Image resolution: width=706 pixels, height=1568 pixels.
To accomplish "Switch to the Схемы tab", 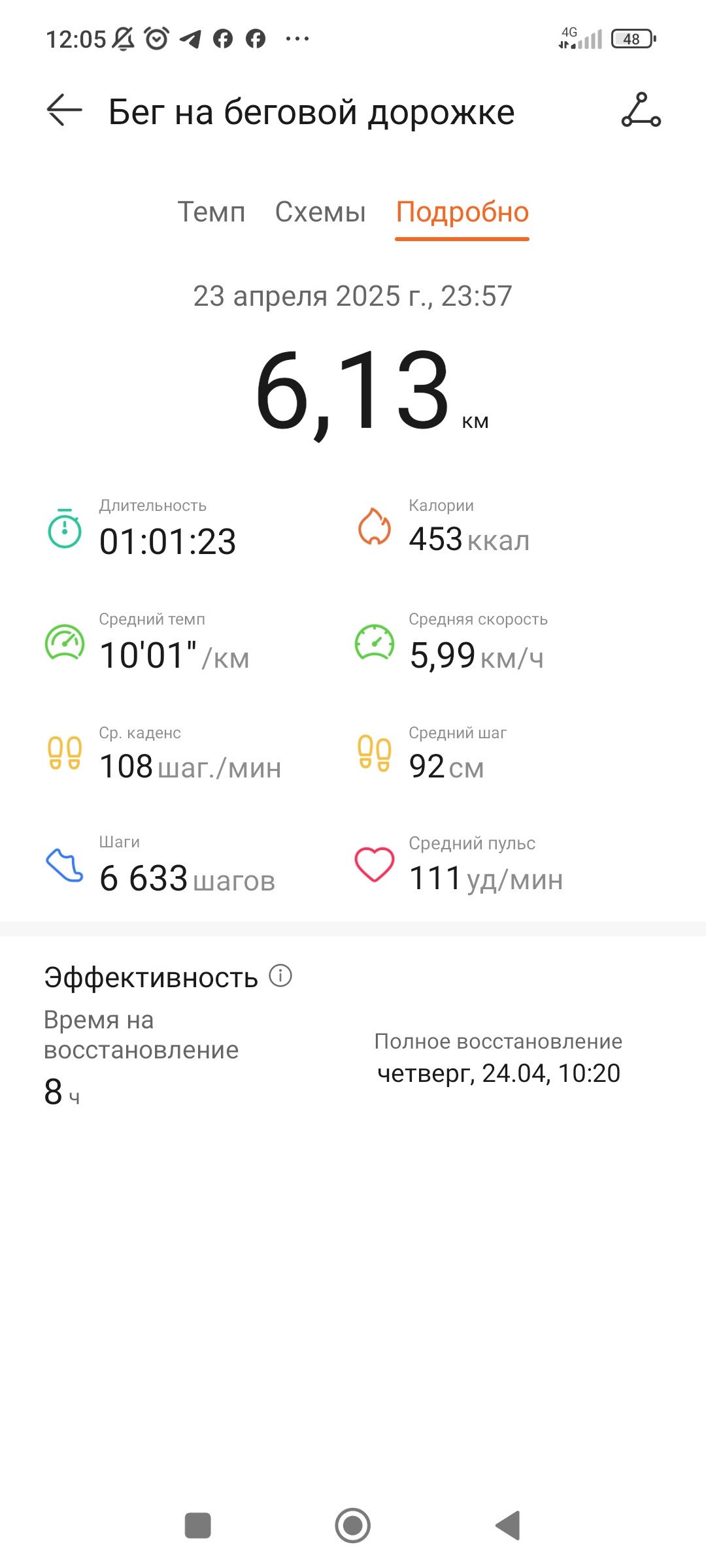I will [320, 212].
